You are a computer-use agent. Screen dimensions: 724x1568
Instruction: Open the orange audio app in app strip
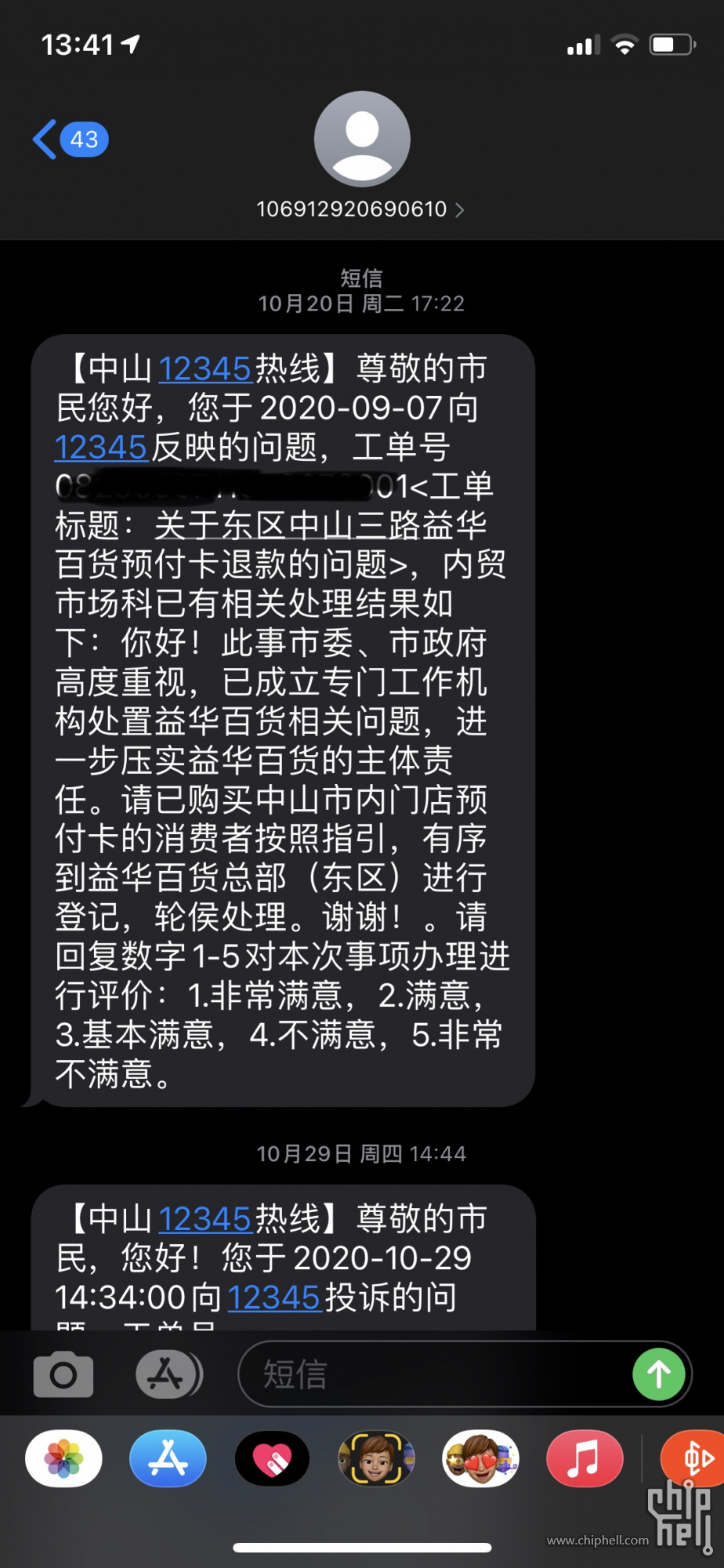pos(693,1458)
